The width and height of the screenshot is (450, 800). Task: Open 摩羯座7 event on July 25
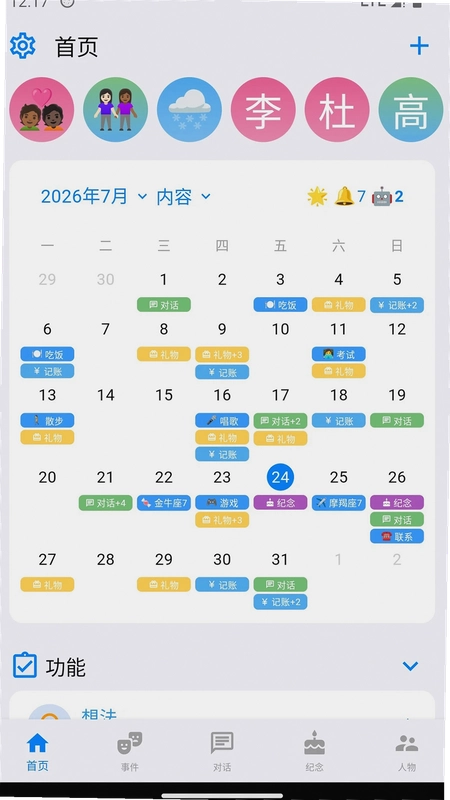coord(339,503)
